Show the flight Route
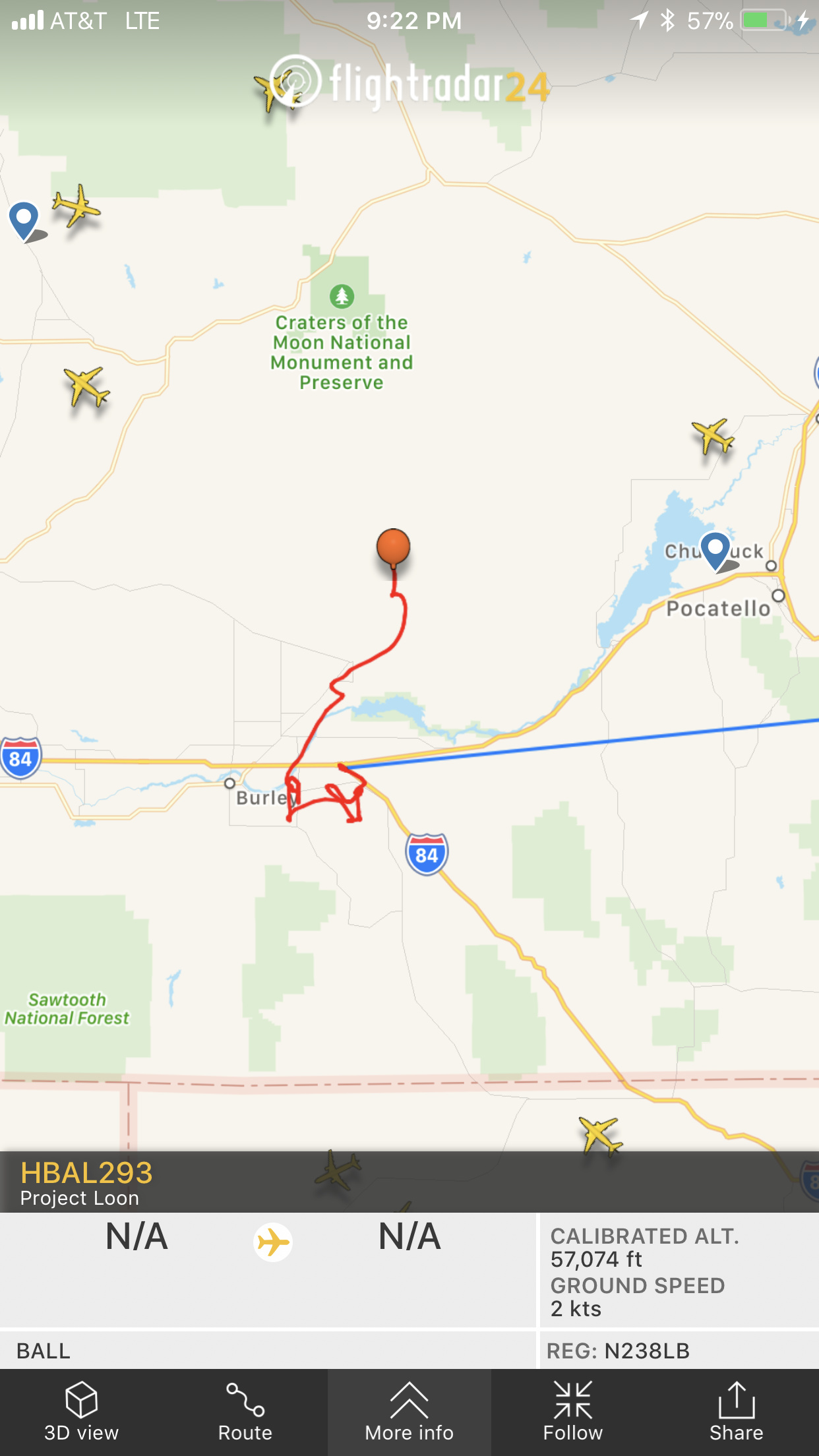Viewport: 819px width, 1456px height. click(x=245, y=1412)
